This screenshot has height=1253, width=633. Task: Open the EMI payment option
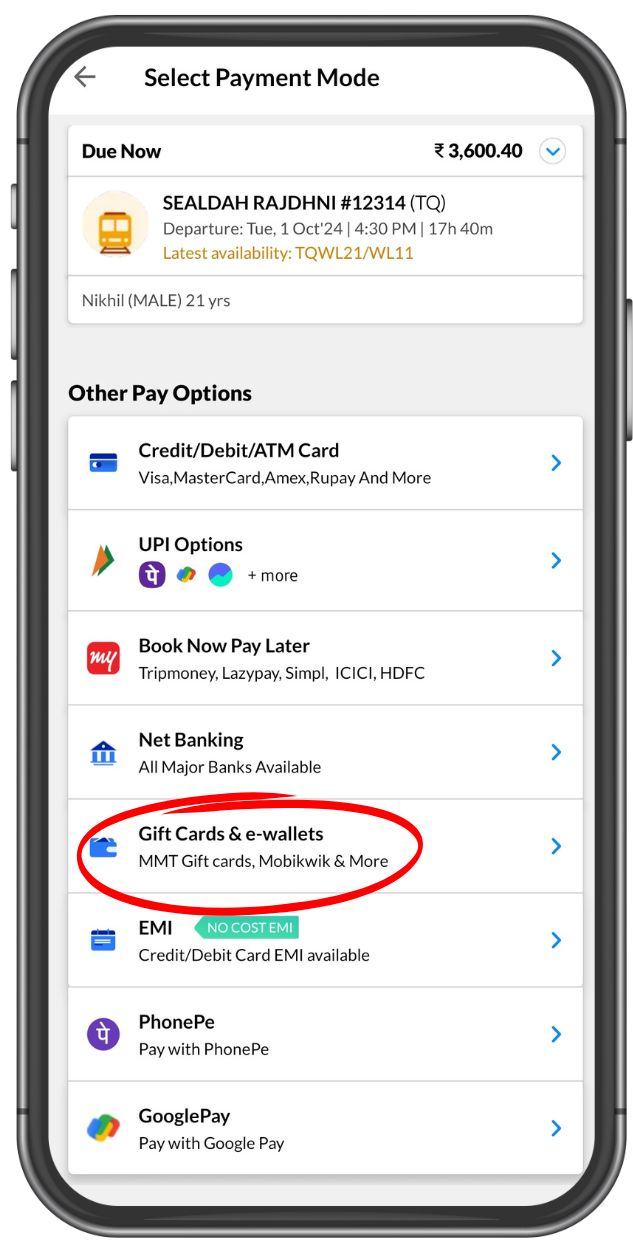[x=325, y=940]
